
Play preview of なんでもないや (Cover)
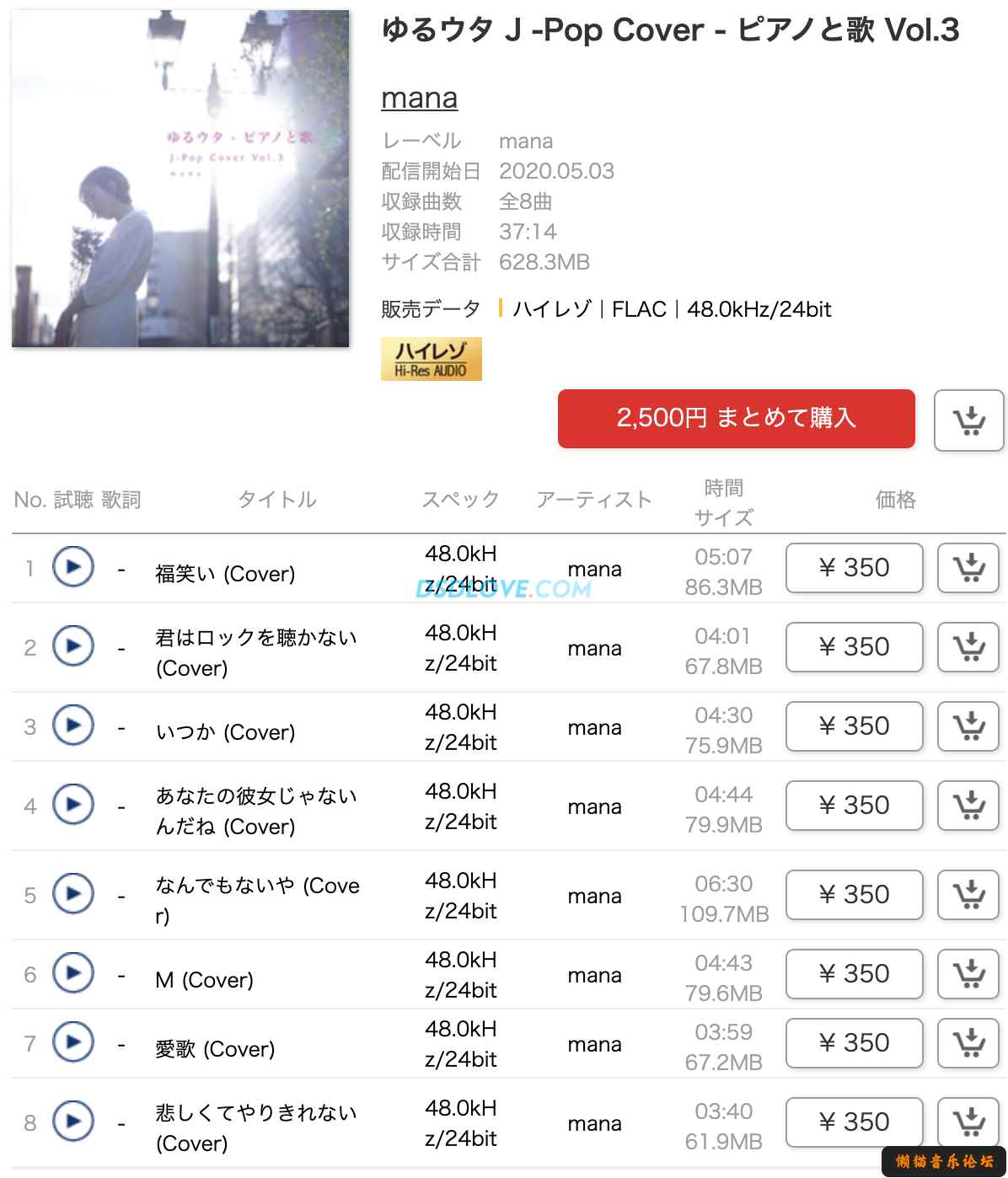pos(73,894)
